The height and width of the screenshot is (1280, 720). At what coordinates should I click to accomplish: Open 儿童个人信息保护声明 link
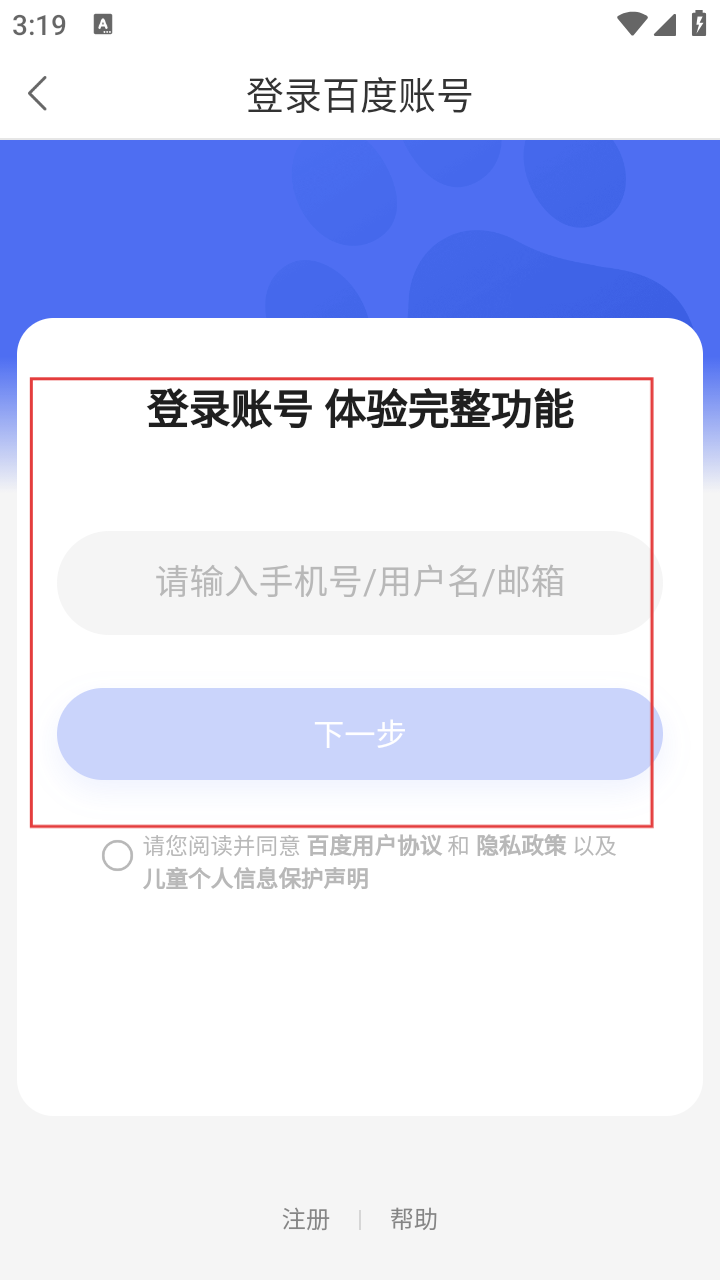point(256,880)
